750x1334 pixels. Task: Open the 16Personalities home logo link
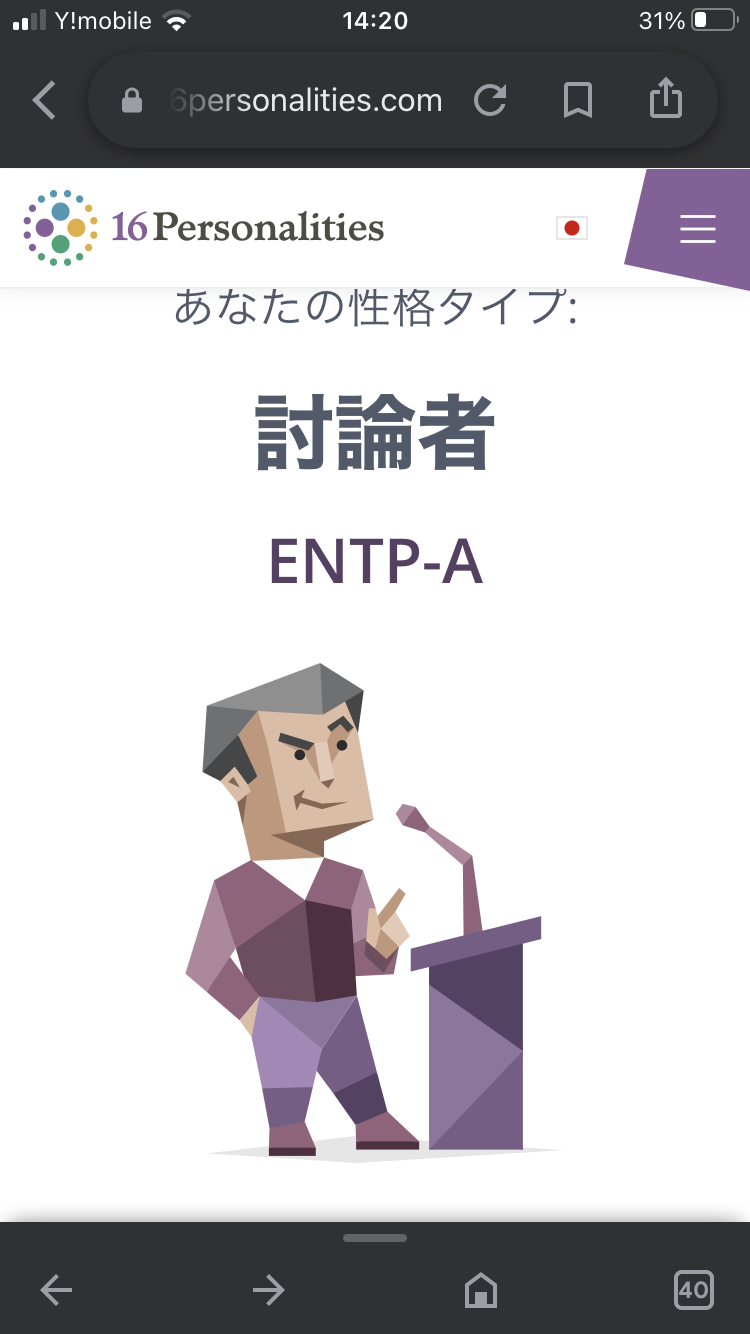(204, 228)
